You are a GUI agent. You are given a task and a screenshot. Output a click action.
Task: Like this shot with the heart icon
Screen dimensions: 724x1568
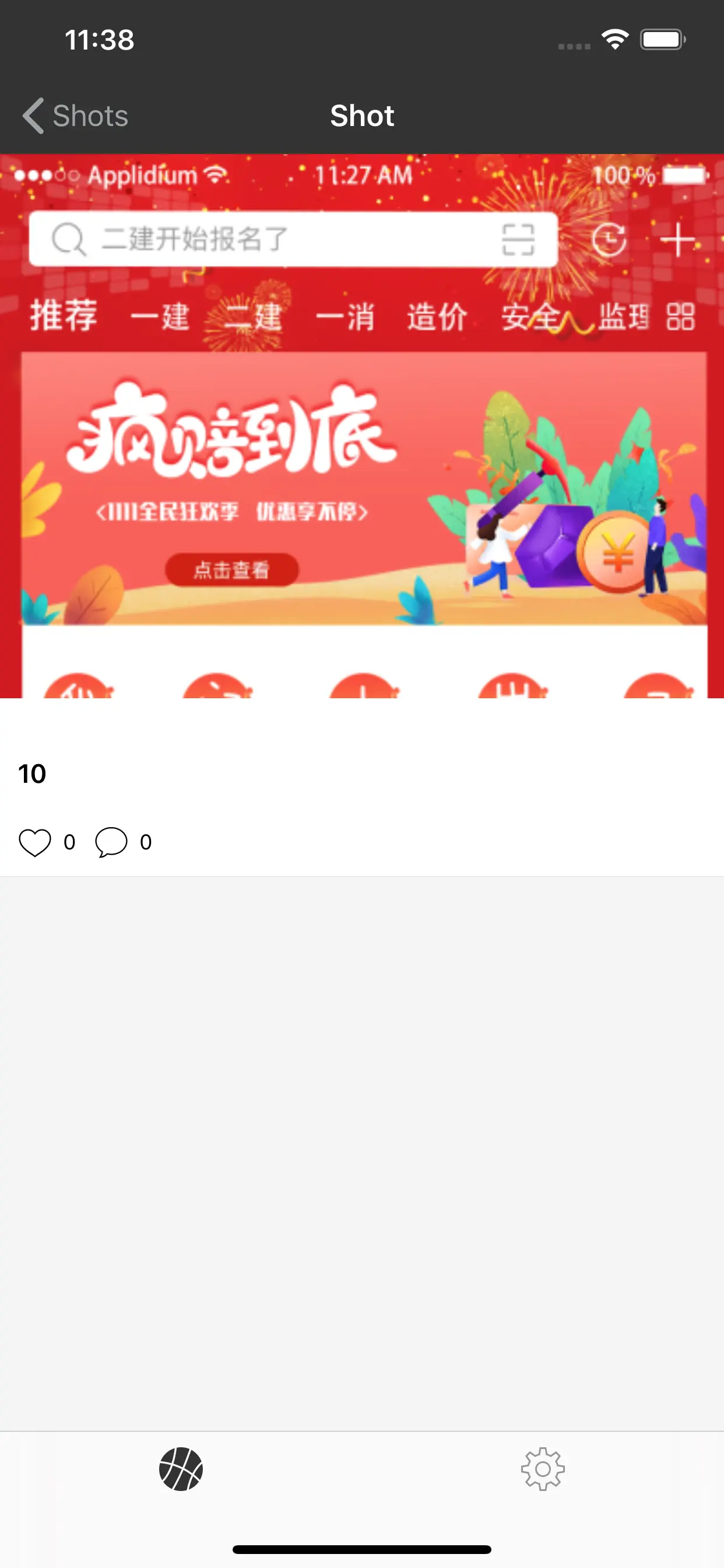(34, 842)
